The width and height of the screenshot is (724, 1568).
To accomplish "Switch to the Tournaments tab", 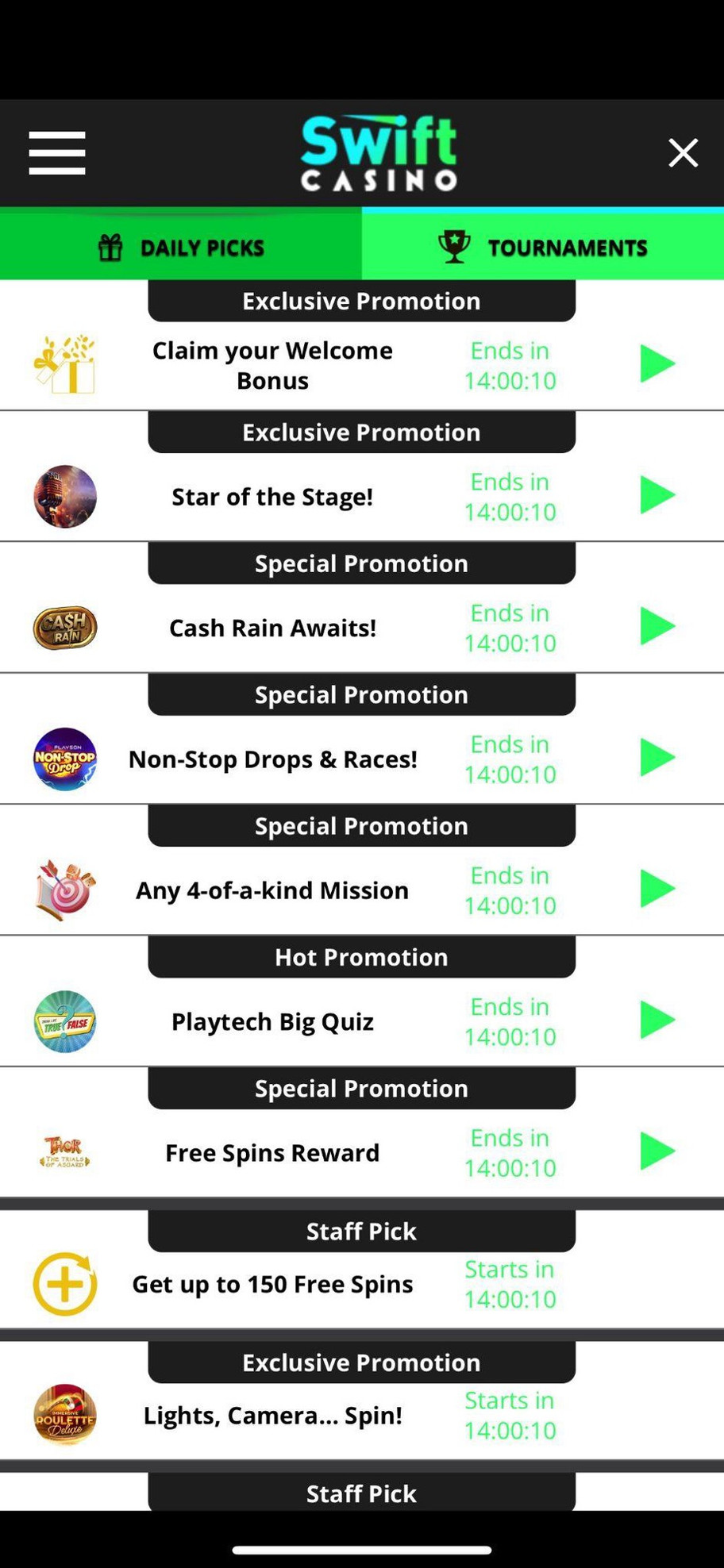I will 543,248.
